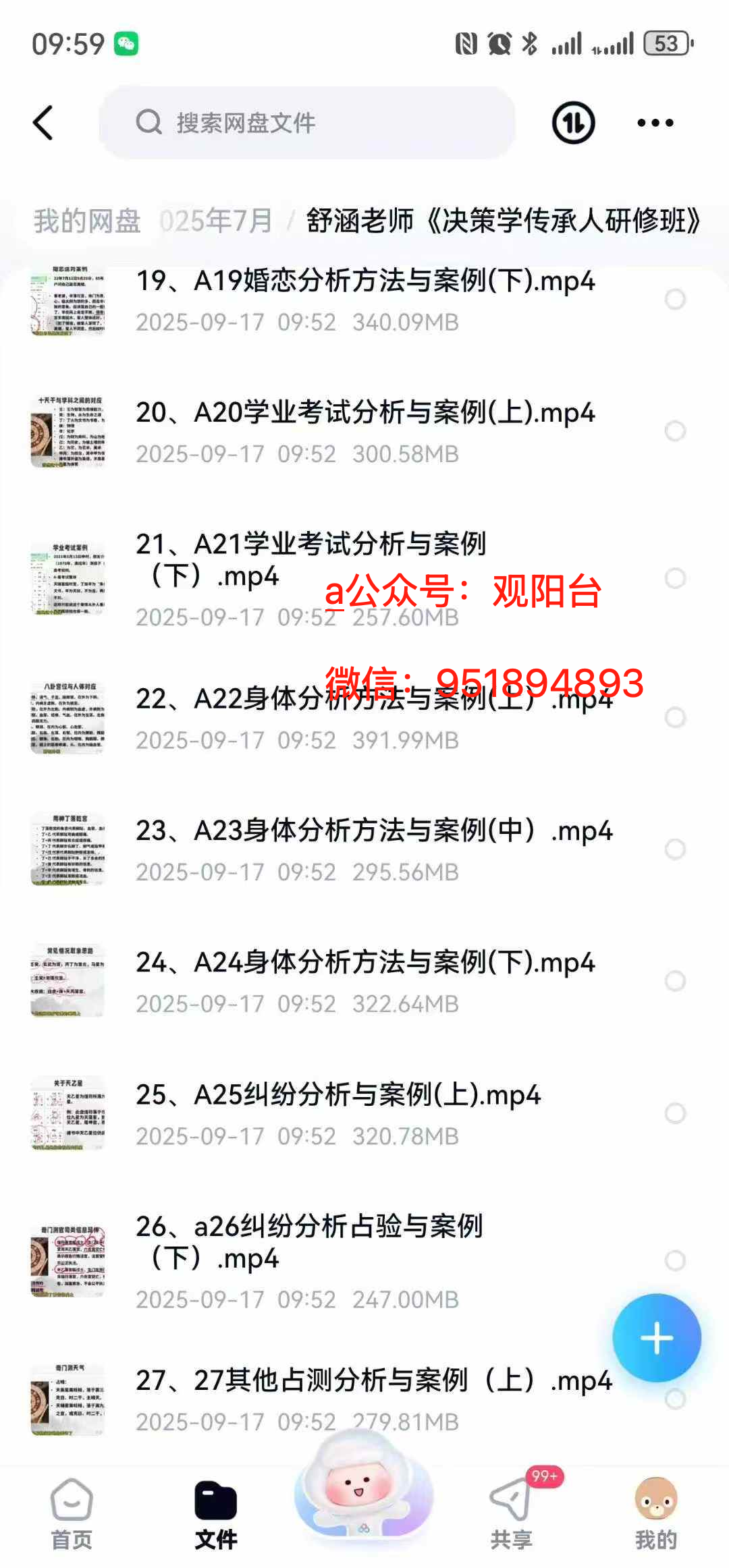Screen dimensions: 729x1568
Task: Go back with the top-left arrow
Action: click(x=43, y=123)
